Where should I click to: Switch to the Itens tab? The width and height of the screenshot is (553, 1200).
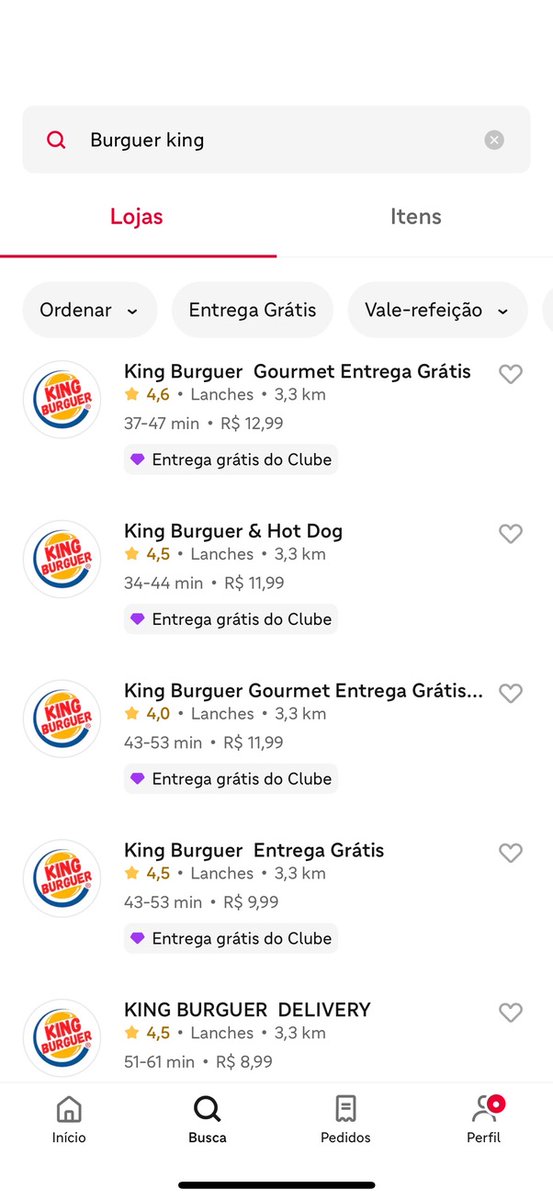coord(416,216)
